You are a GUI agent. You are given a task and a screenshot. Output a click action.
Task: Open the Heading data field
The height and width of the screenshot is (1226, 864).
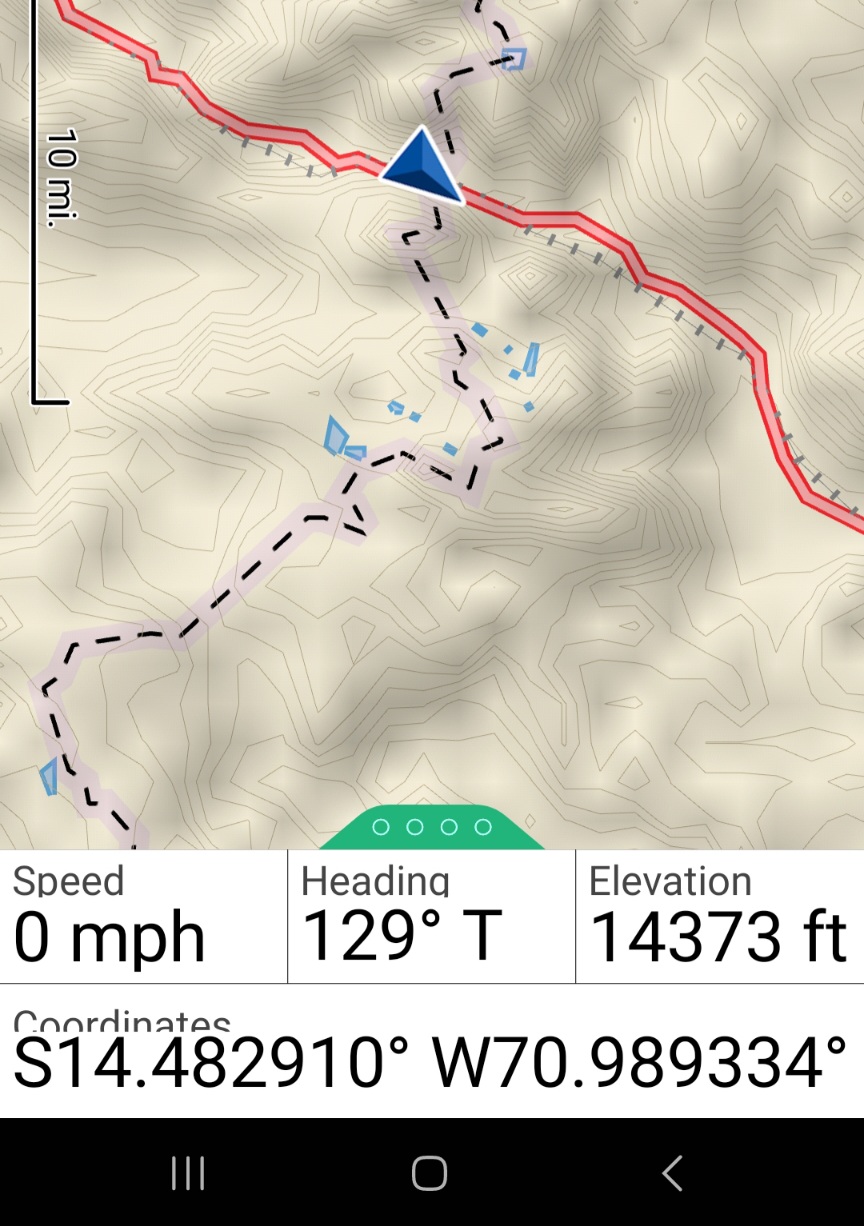pyautogui.click(x=431, y=917)
